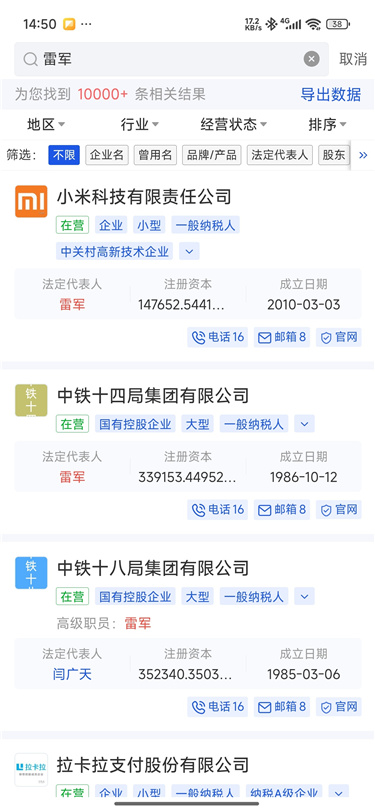Open the 行业 filter dropdown
This screenshot has height=812, width=375.
tap(139, 124)
